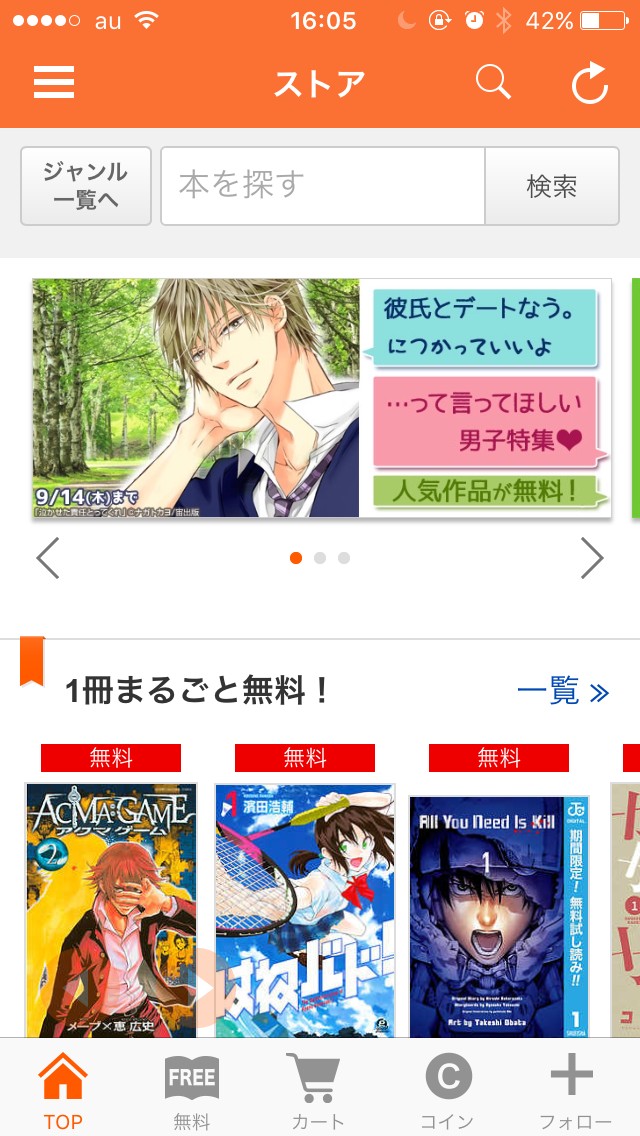Open the hamburger drawer menu
This screenshot has height=1136, width=640.
[54, 82]
